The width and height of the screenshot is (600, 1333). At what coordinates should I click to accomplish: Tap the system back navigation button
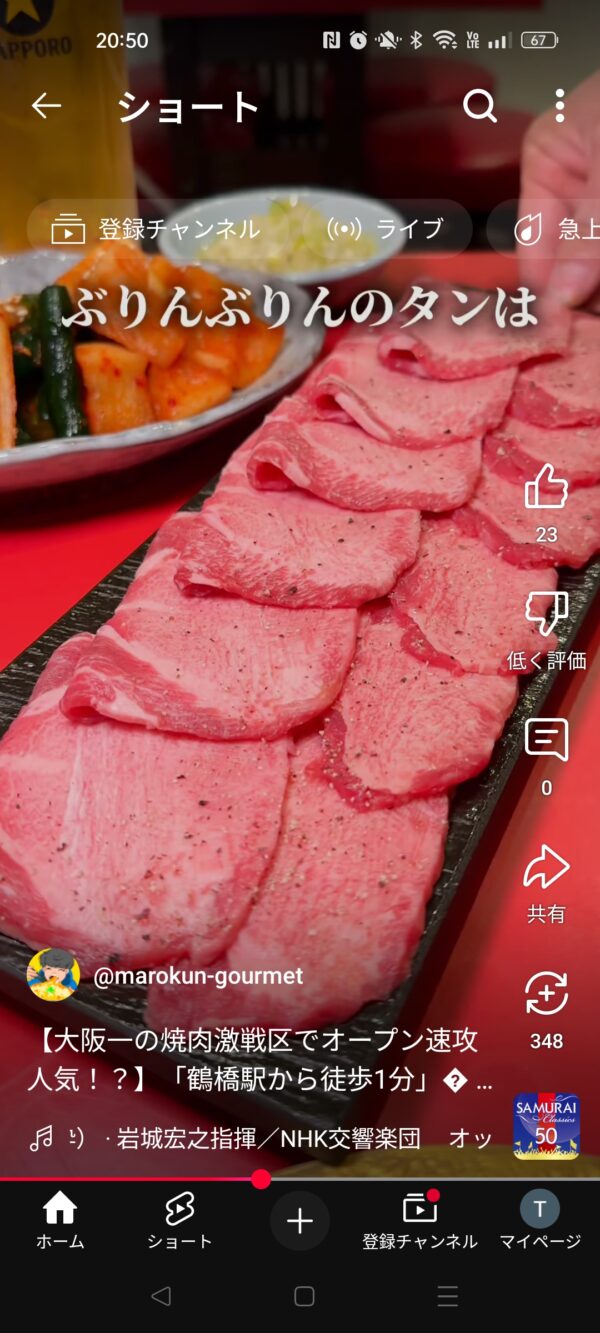tap(160, 1297)
